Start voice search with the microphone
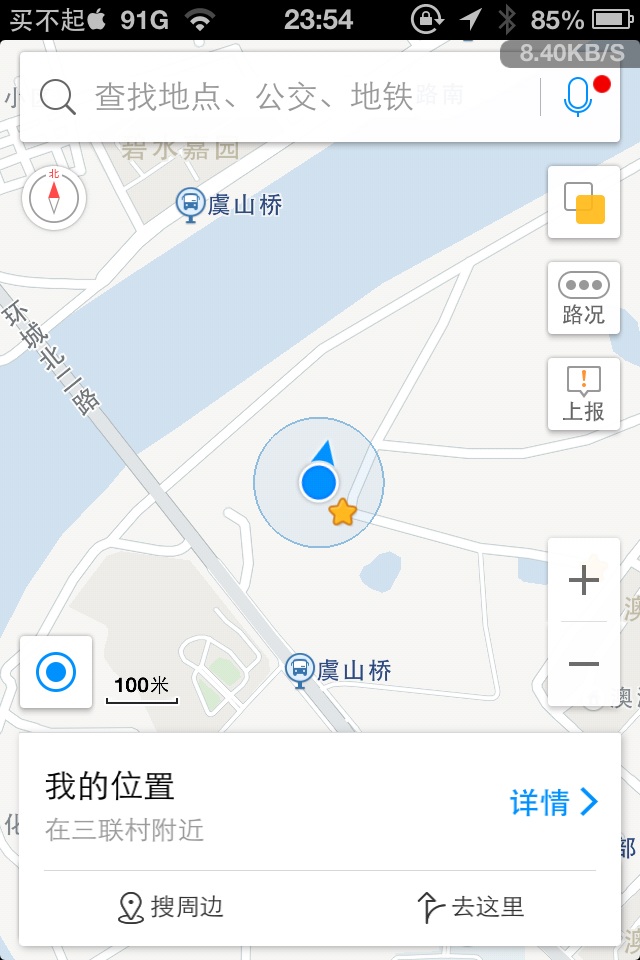 tap(578, 97)
